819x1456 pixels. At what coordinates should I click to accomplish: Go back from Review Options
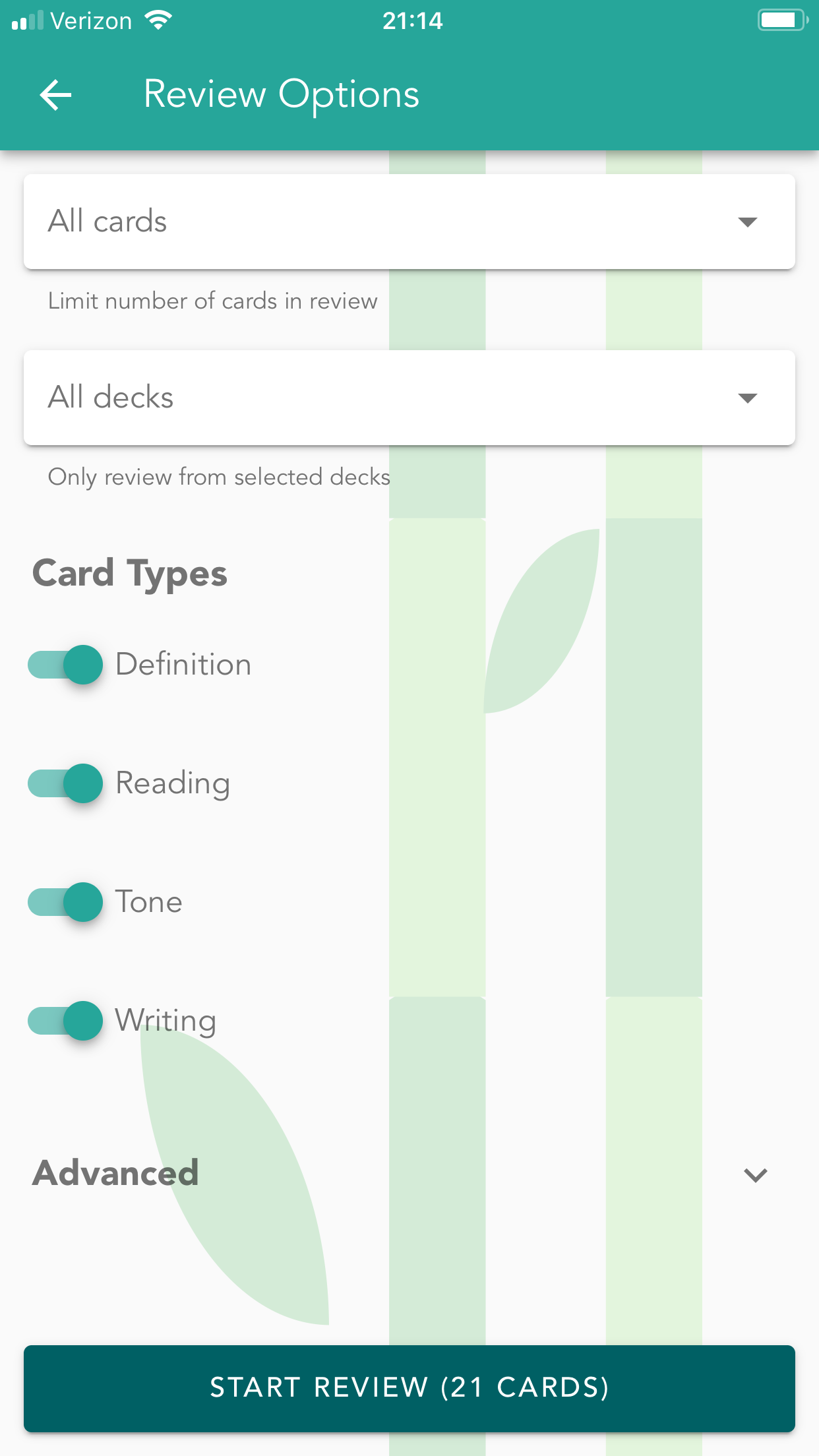pyautogui.click(x=56, y=95)
